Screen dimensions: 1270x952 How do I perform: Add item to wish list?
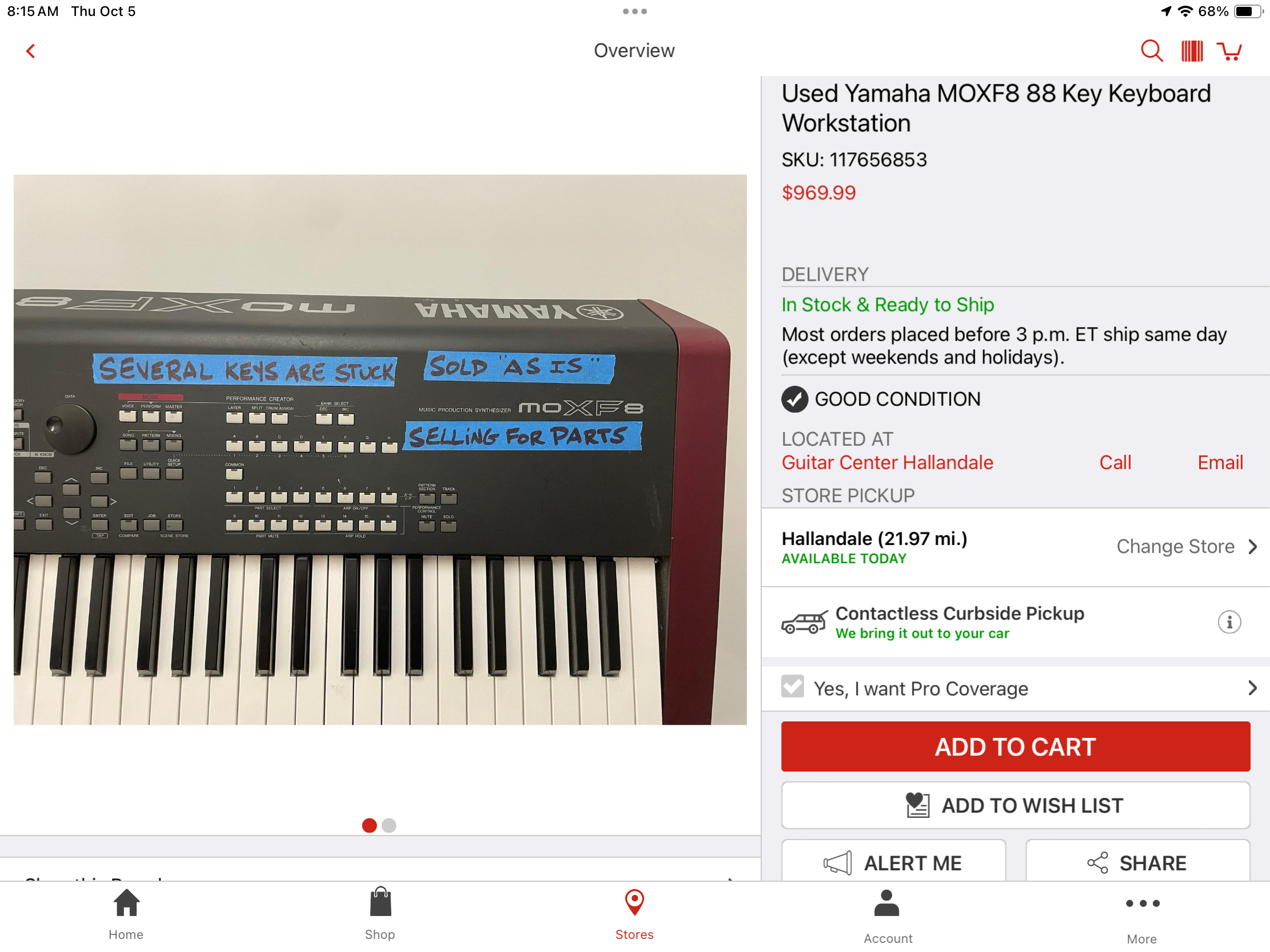click(x=1015, y=805)
